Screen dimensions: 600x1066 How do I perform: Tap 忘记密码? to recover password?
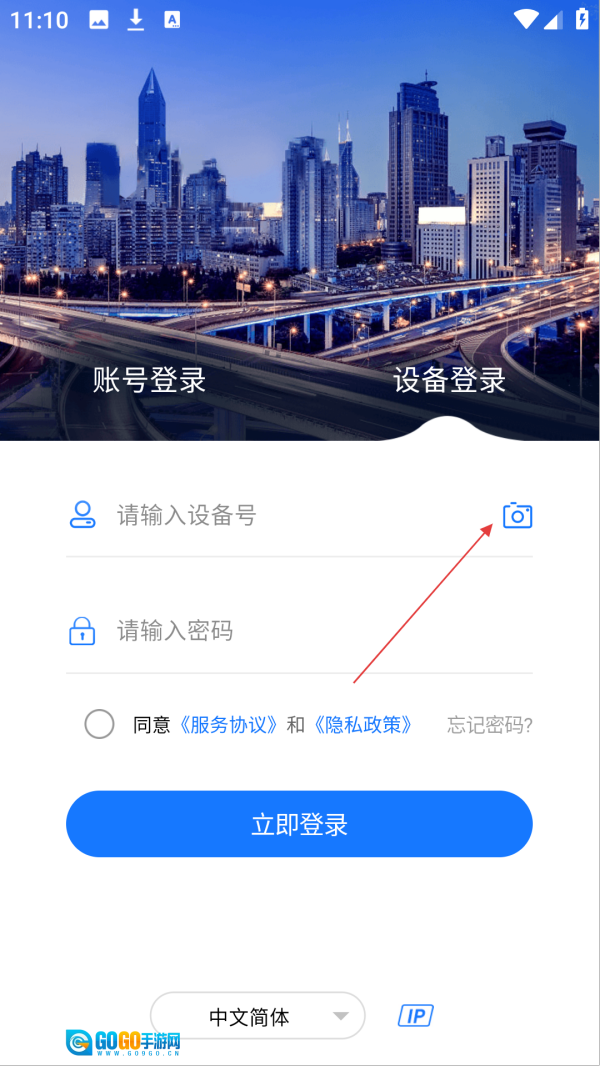point(489,725)
